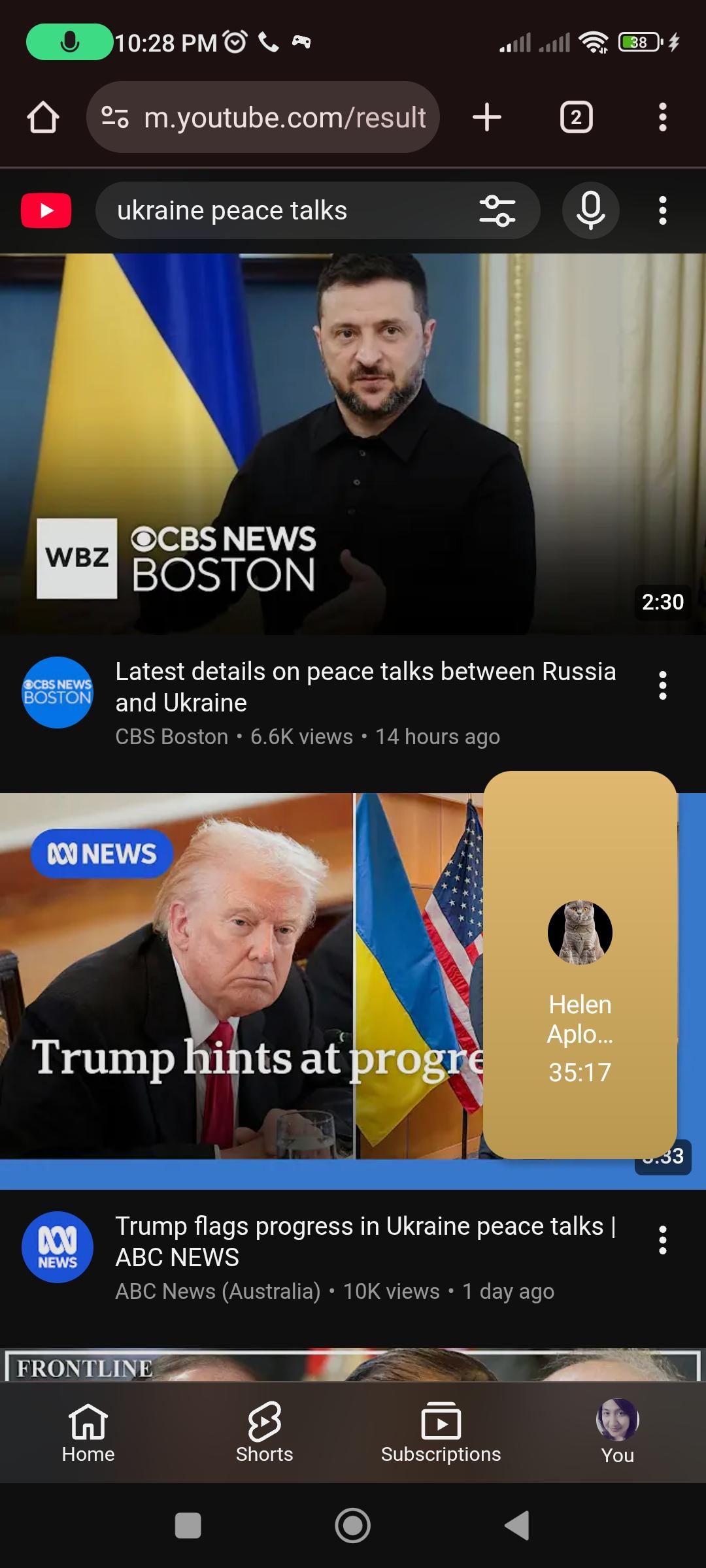The width and height of the screenshot is (706, 1568).
Task: Switch to the Subscriptions tab
Action: tap(441, 1431)
